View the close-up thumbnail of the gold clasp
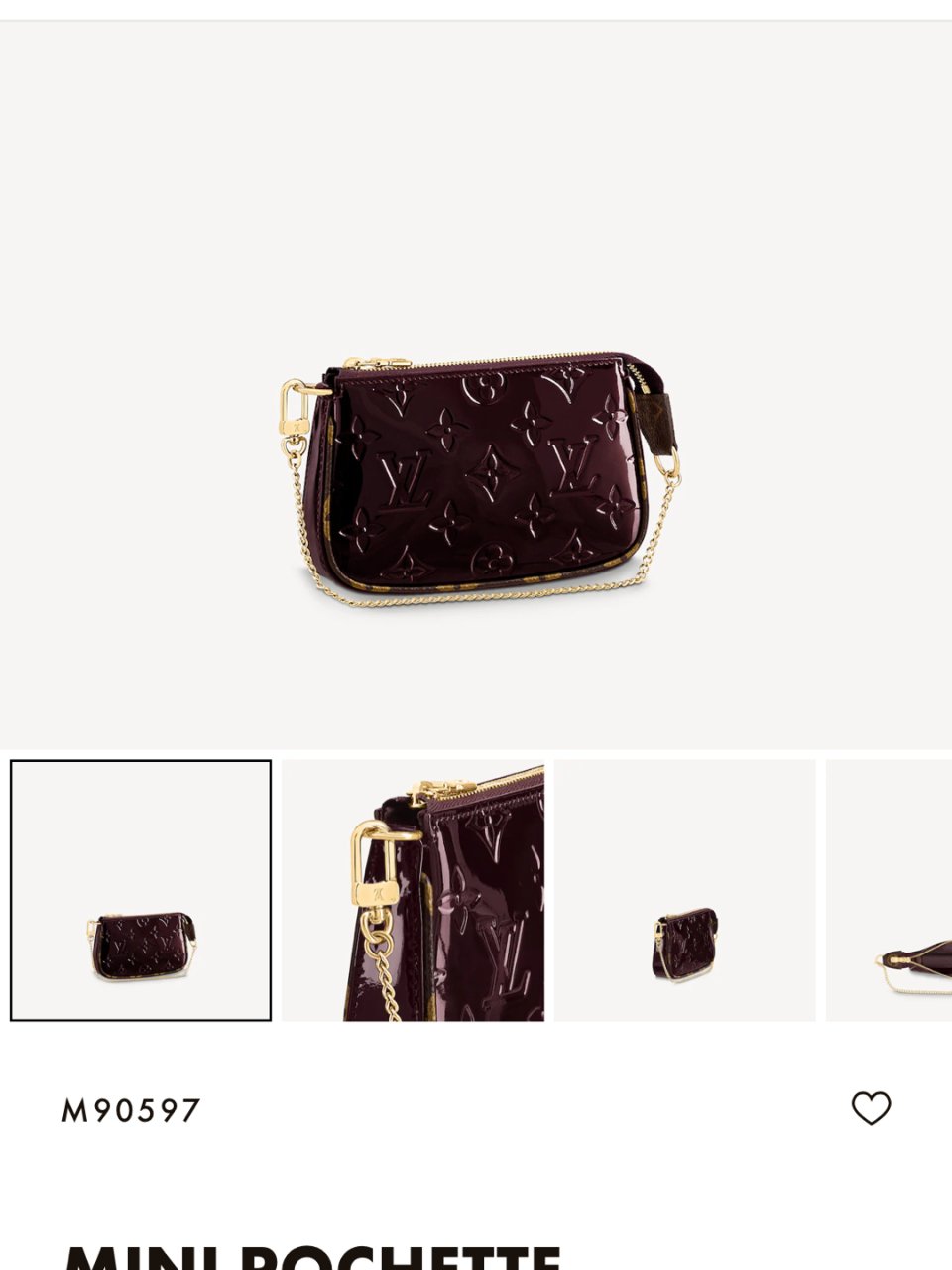 click(x=413, y=890)
